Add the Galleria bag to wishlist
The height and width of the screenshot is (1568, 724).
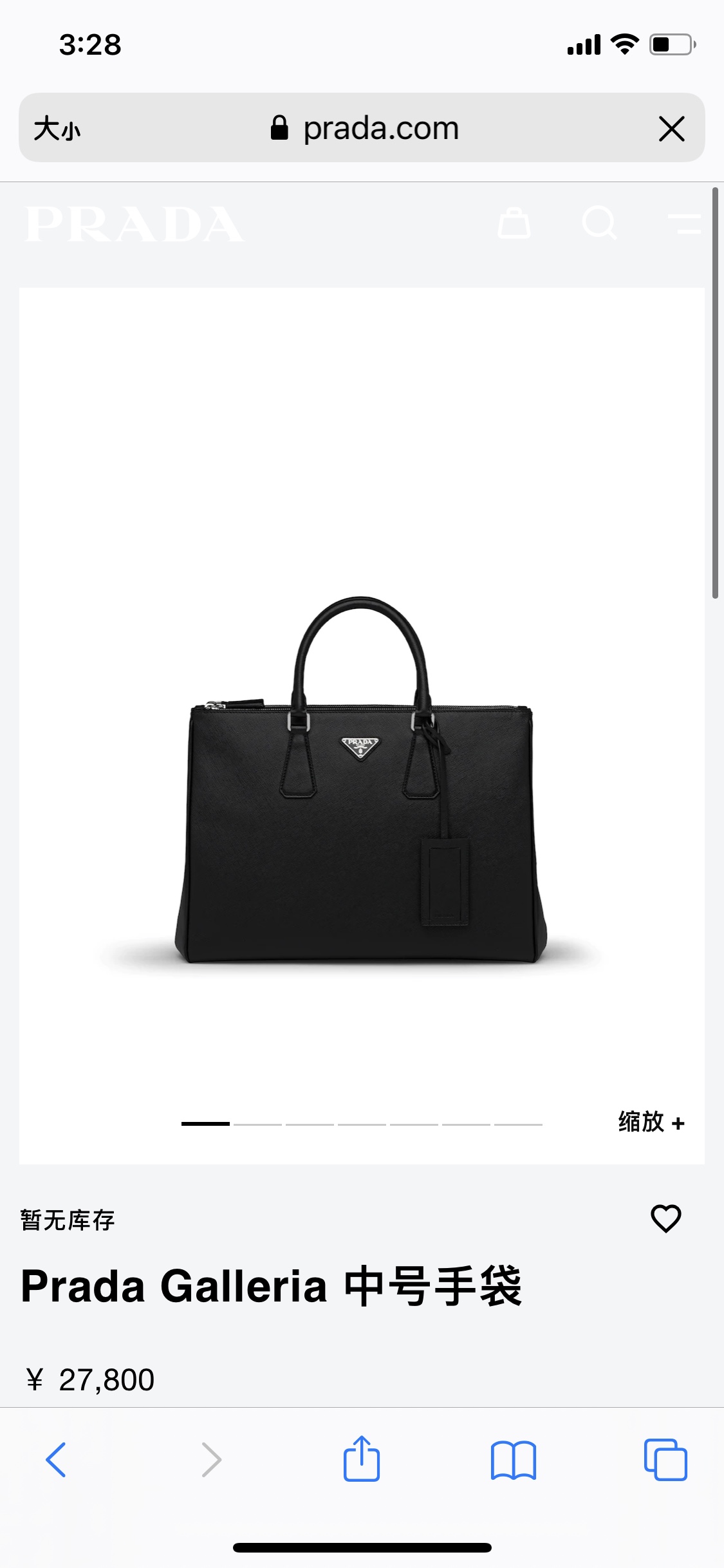click(665, 1218)
